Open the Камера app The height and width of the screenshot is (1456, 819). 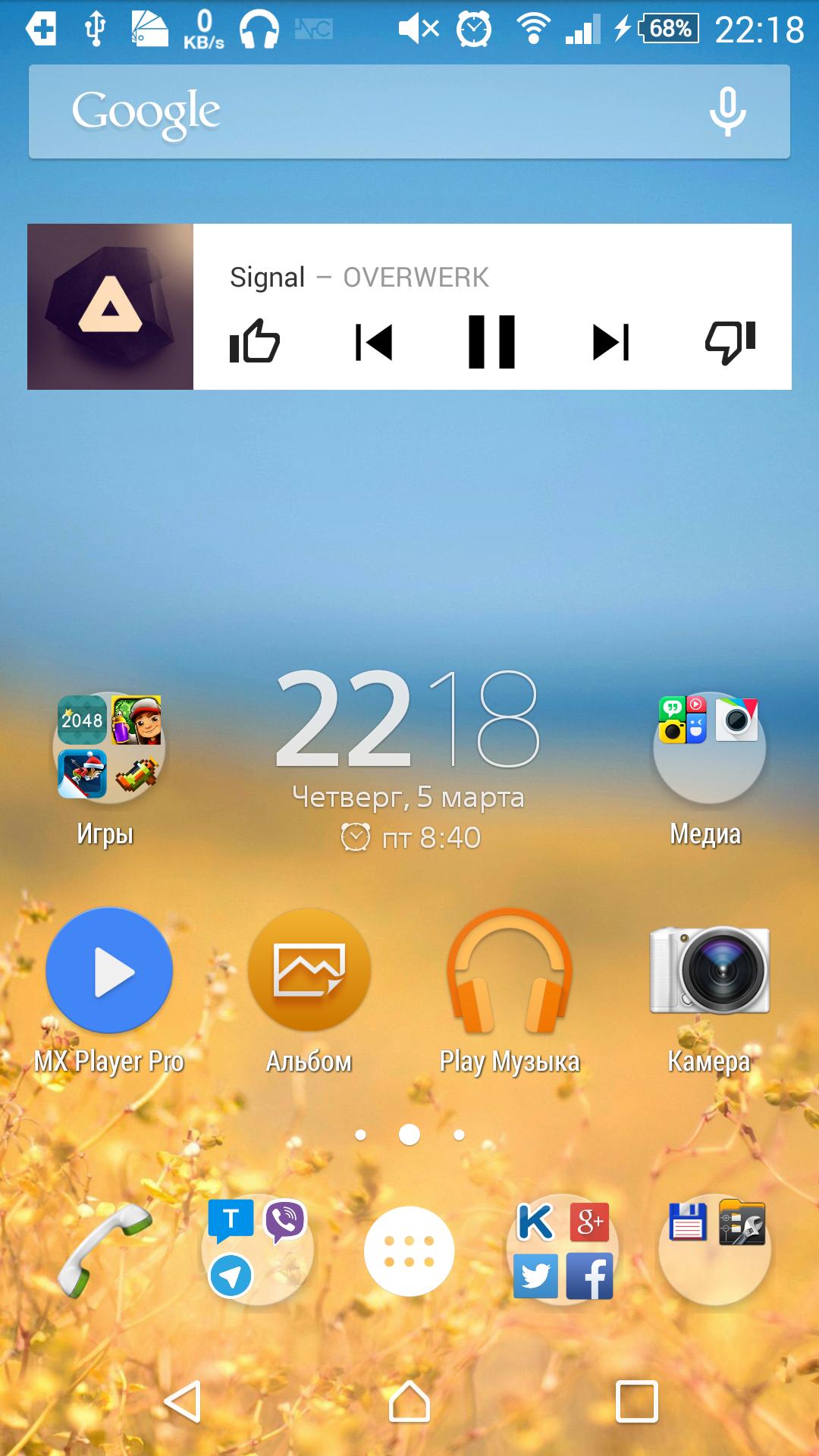click(x=709, y=971)
